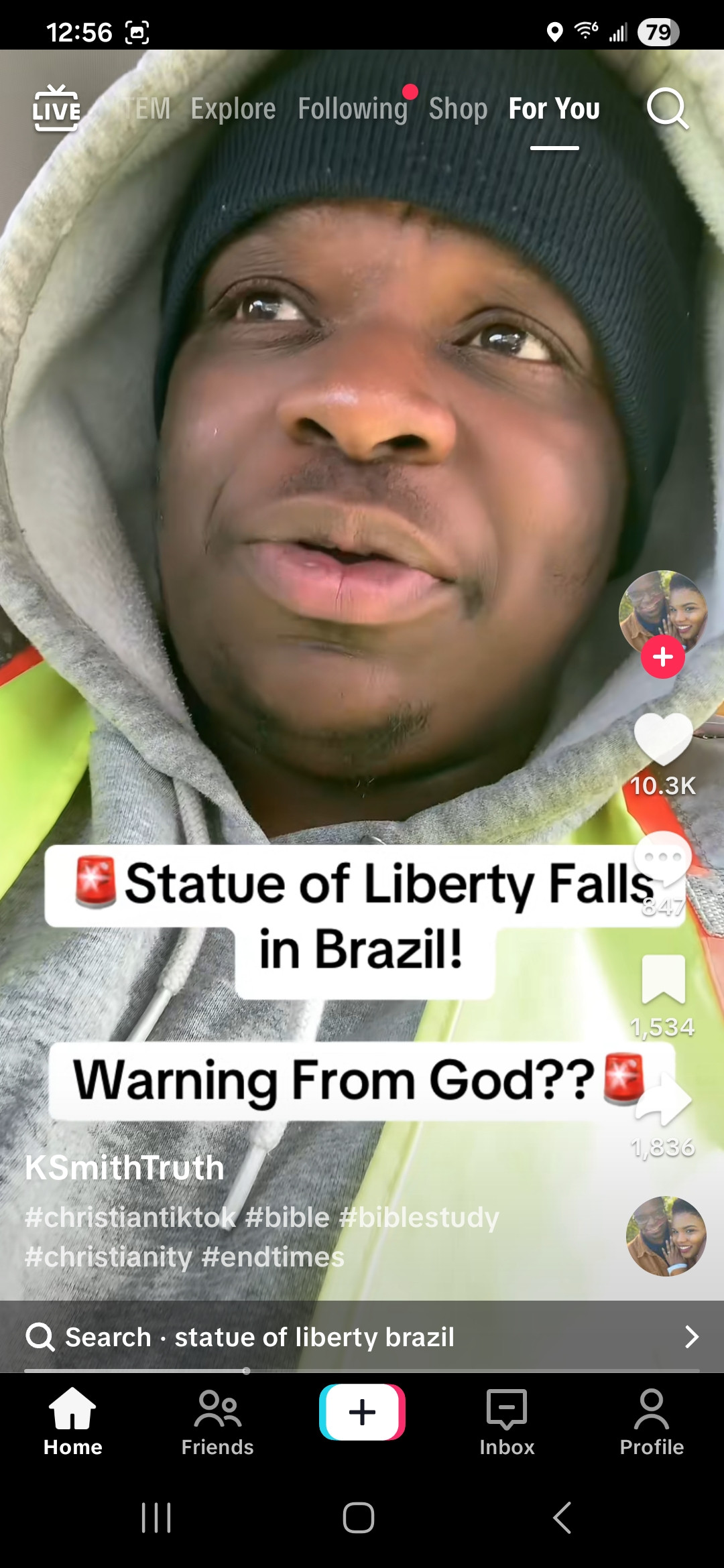Open the LIVE streams icon
This screenshot has height=1568, width=724.
pos(56,109)
